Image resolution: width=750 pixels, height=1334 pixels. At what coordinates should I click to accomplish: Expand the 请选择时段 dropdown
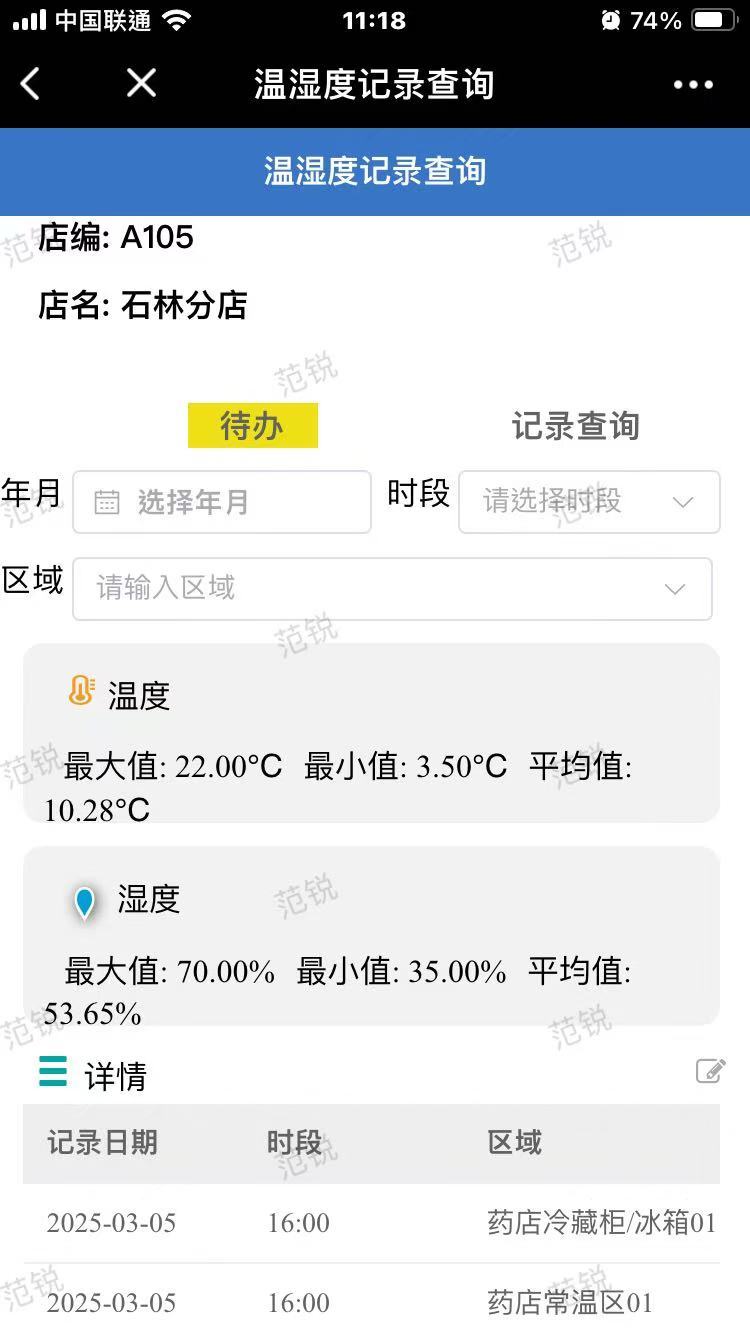[589, 502]
